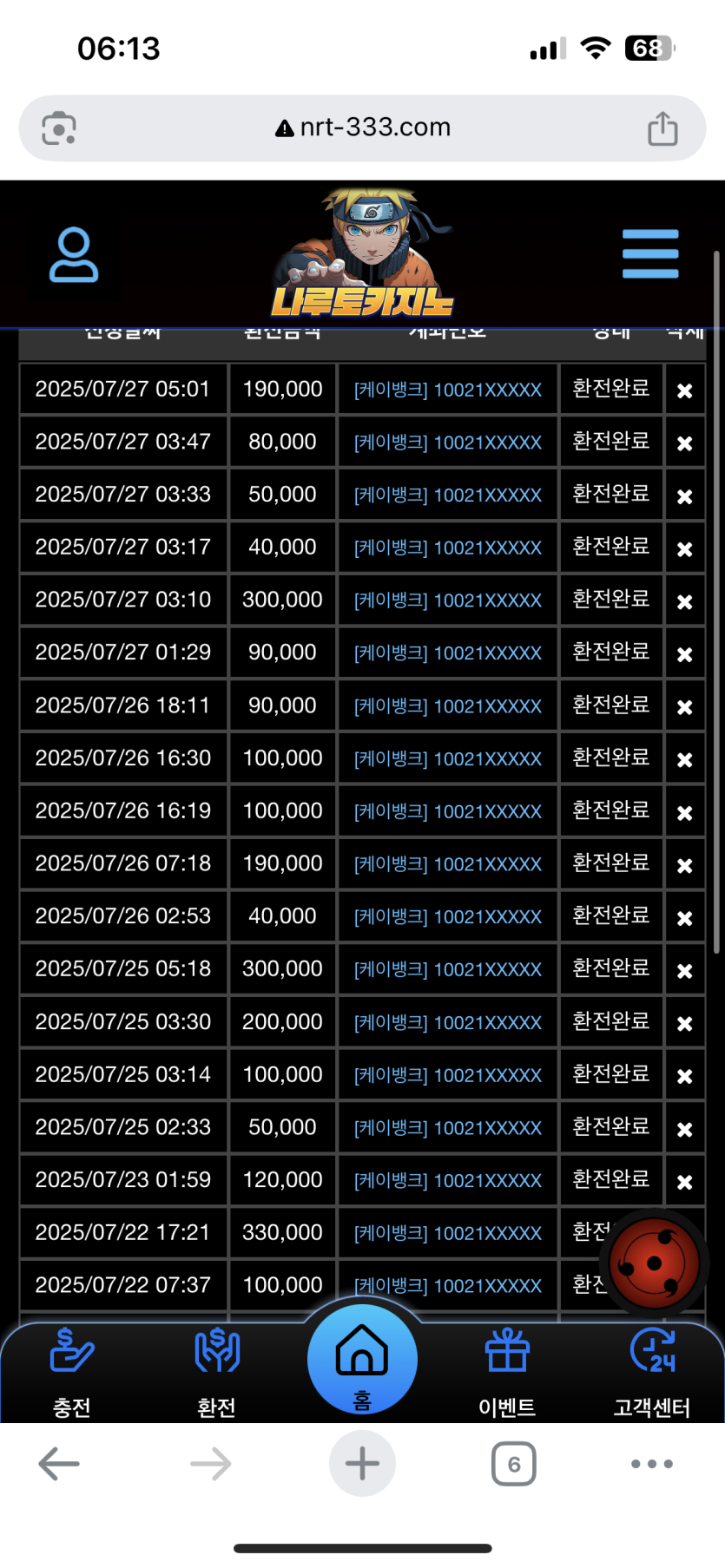
Task: Switch to the 환전 tab
Action: coord(217,1372)
